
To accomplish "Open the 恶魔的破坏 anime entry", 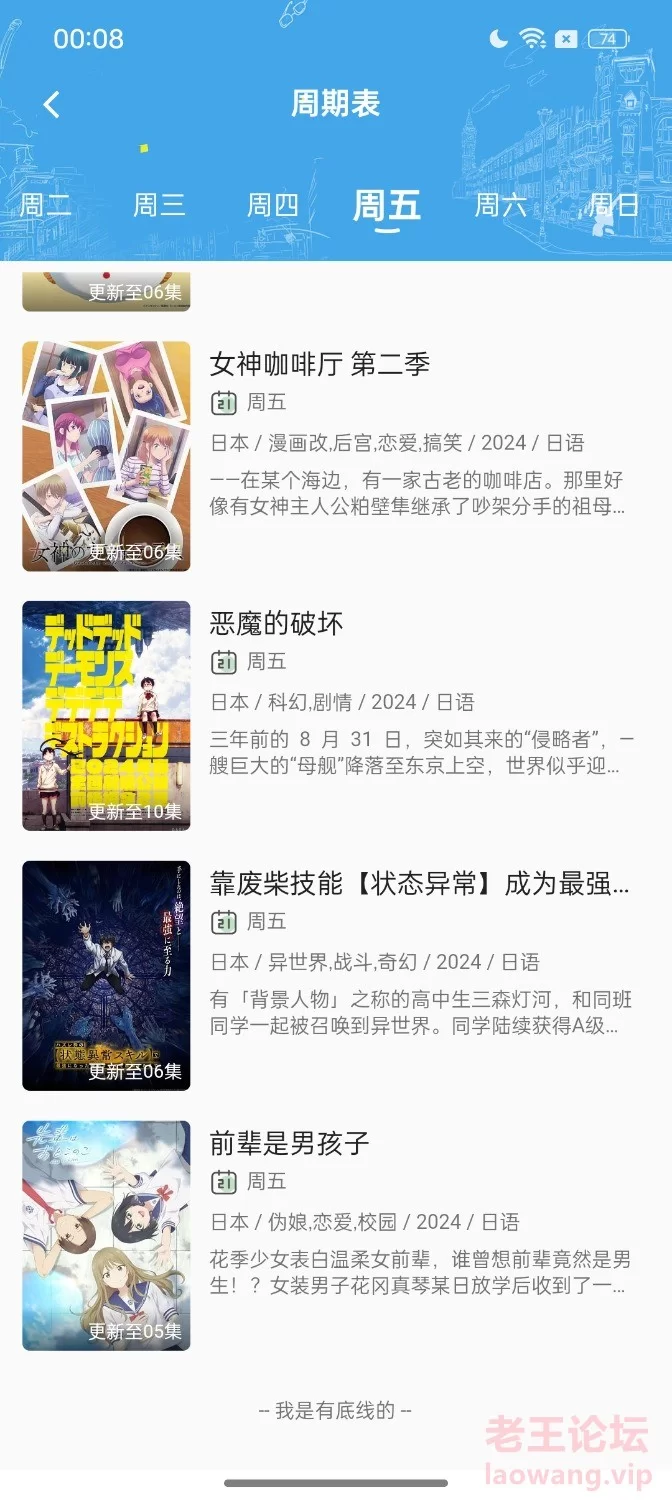I will 277,623.
